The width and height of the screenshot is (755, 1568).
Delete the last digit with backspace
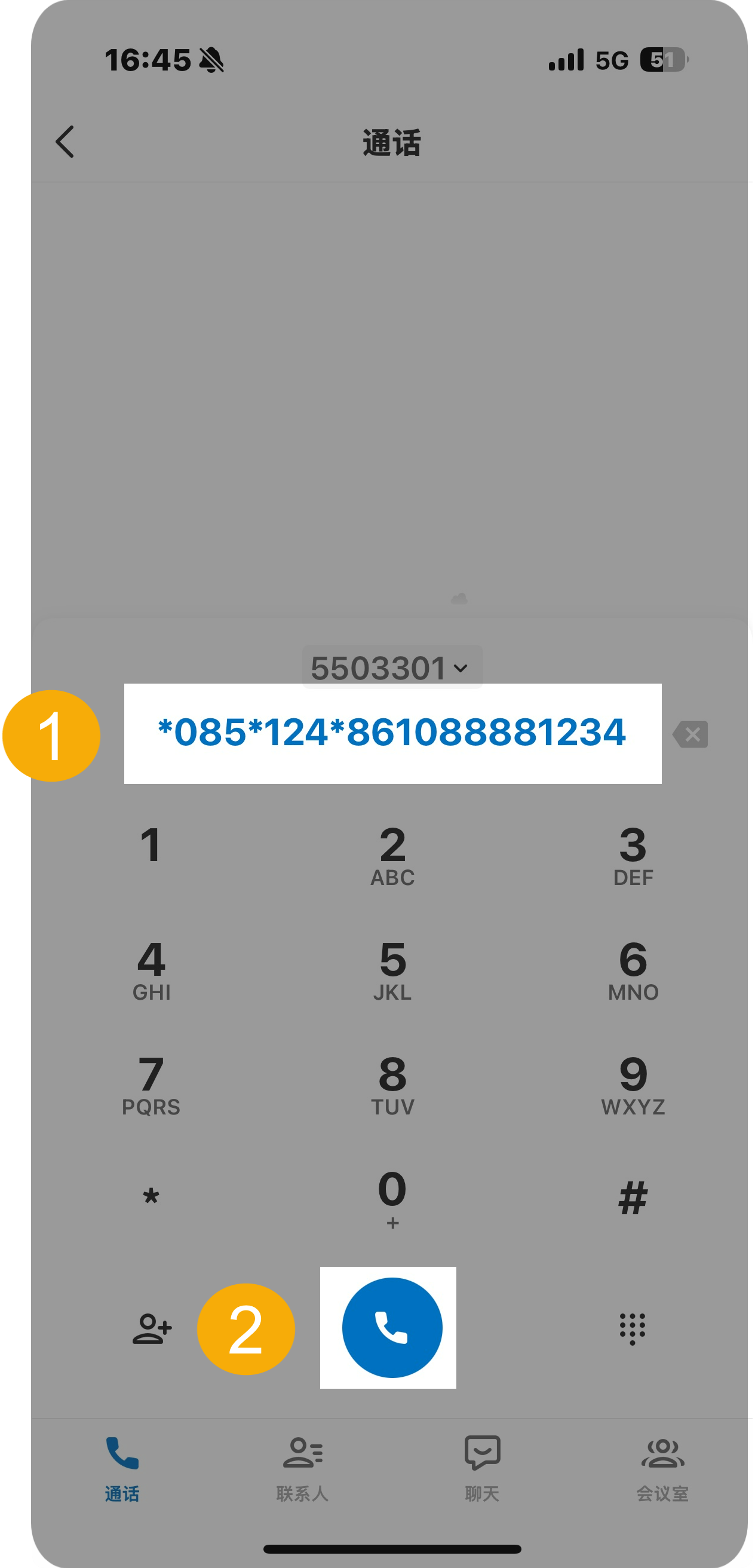coord(692,734)
